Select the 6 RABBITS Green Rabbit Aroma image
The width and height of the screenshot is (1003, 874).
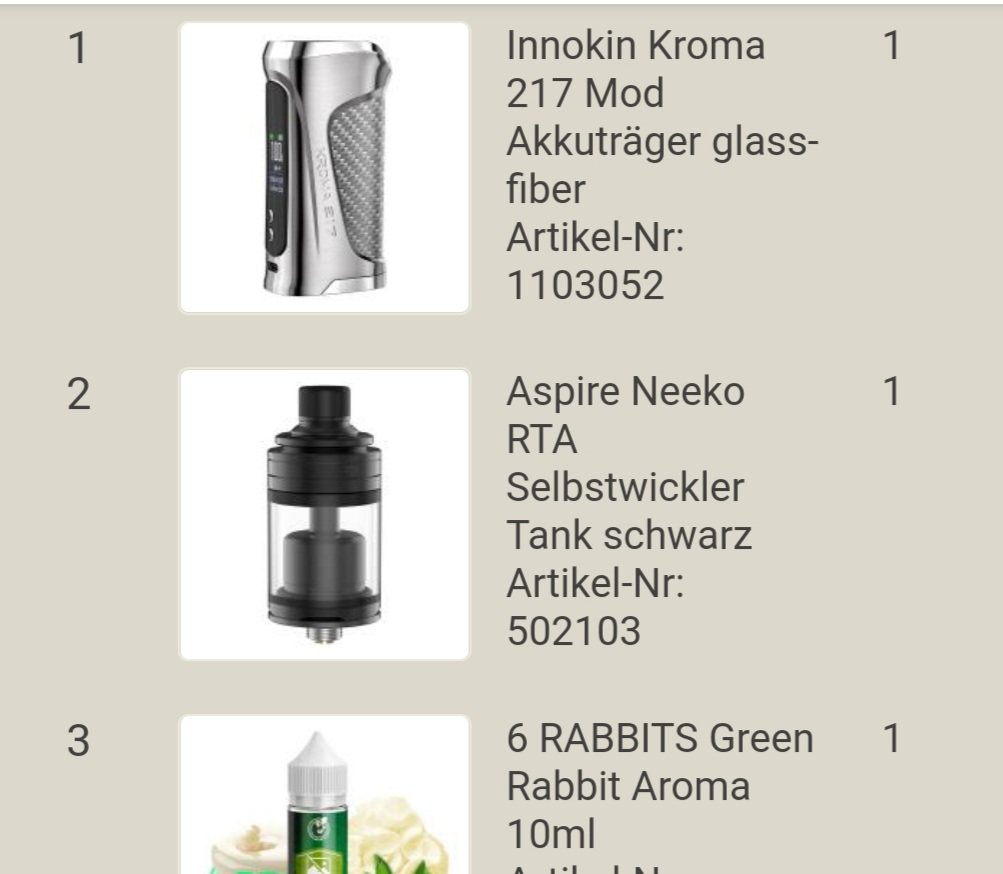click(x=324, y=800)
